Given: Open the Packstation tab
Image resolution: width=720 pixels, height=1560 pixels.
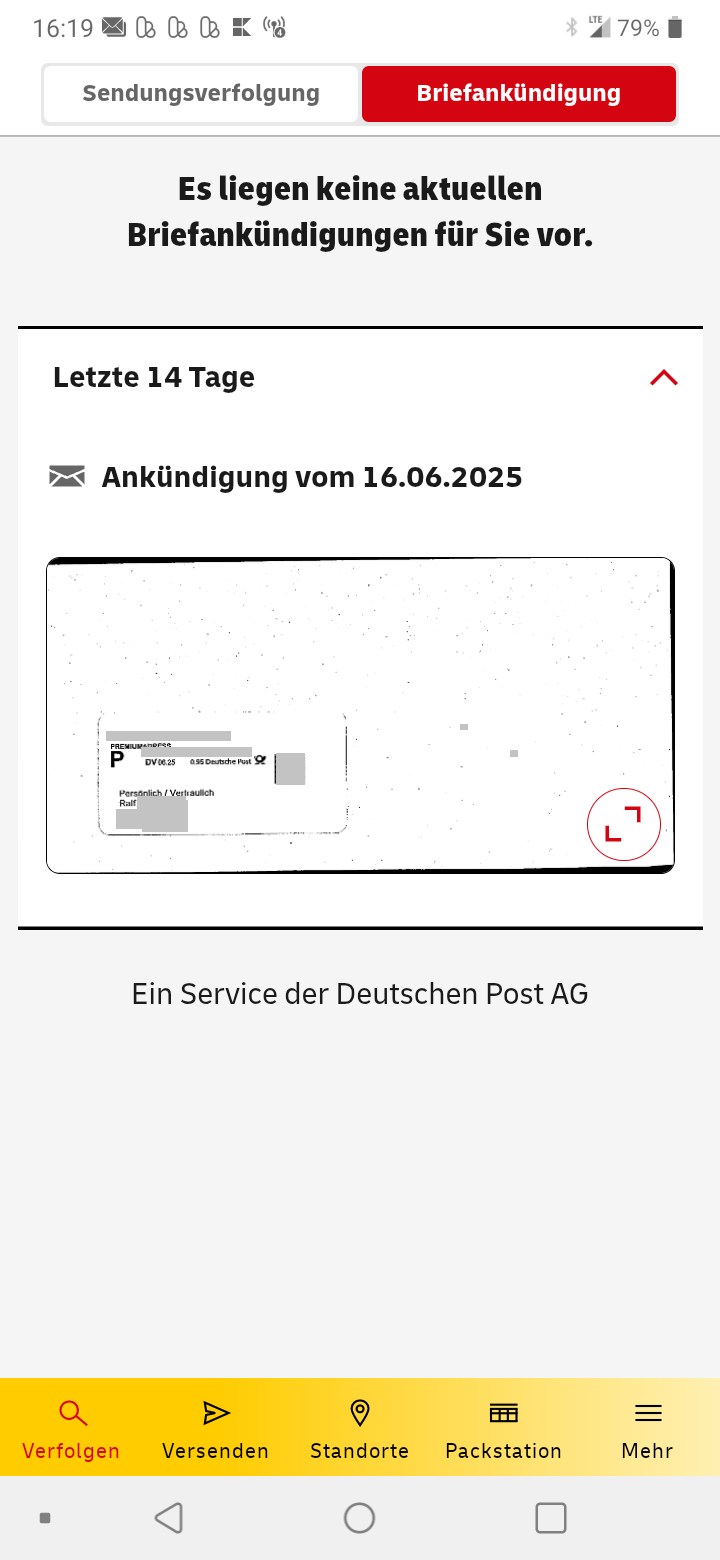Looking at the screenshot, I should [x=503, y=1428].
